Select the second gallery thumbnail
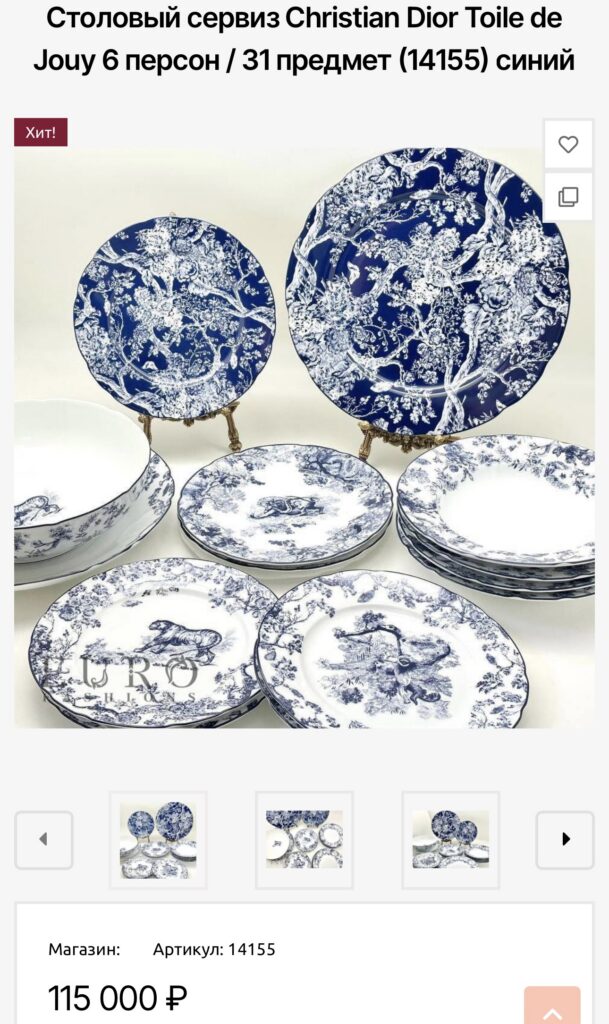The image size is (609, 1024). (304, 839)
